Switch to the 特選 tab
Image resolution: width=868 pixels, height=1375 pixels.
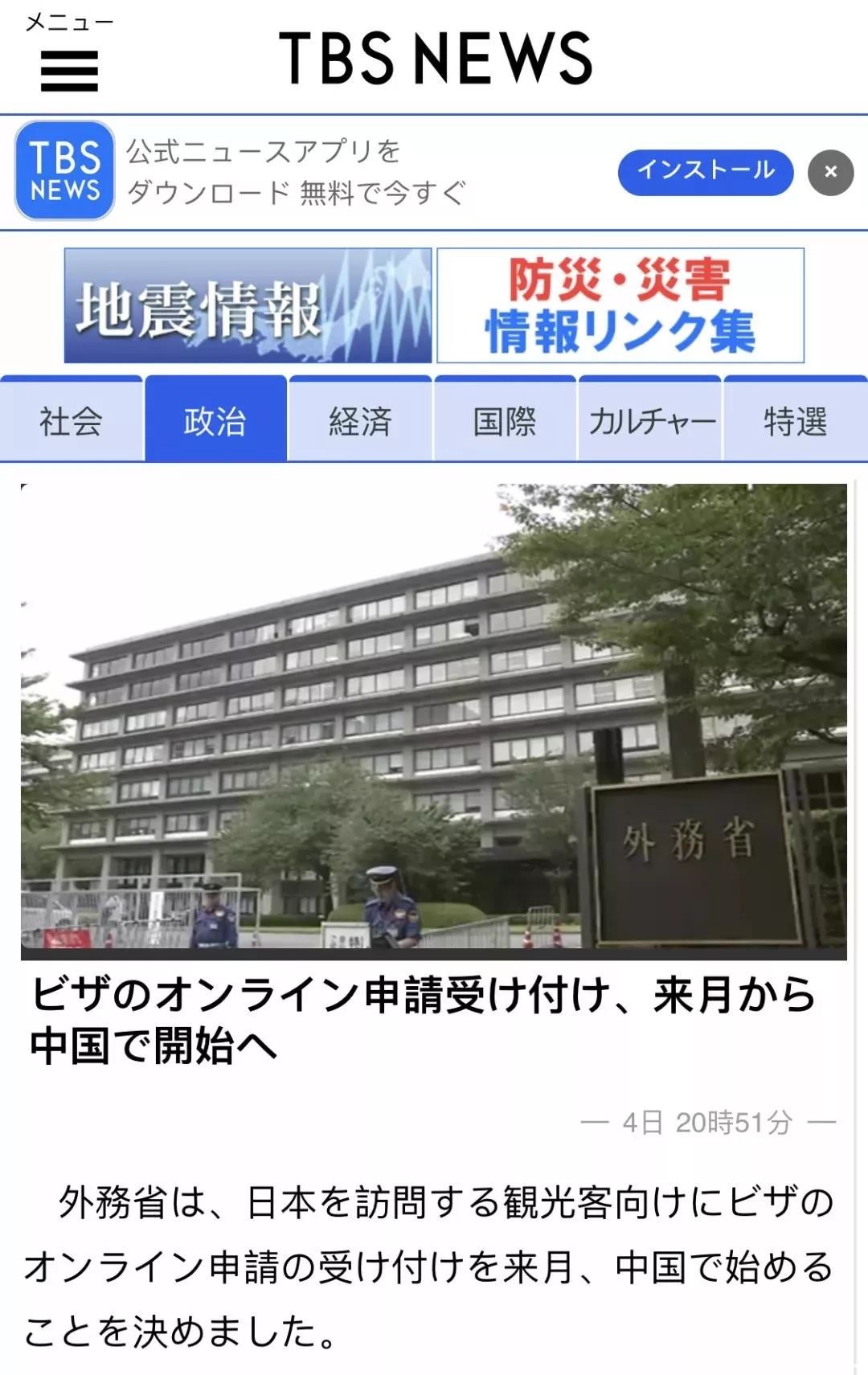(795, 420)
